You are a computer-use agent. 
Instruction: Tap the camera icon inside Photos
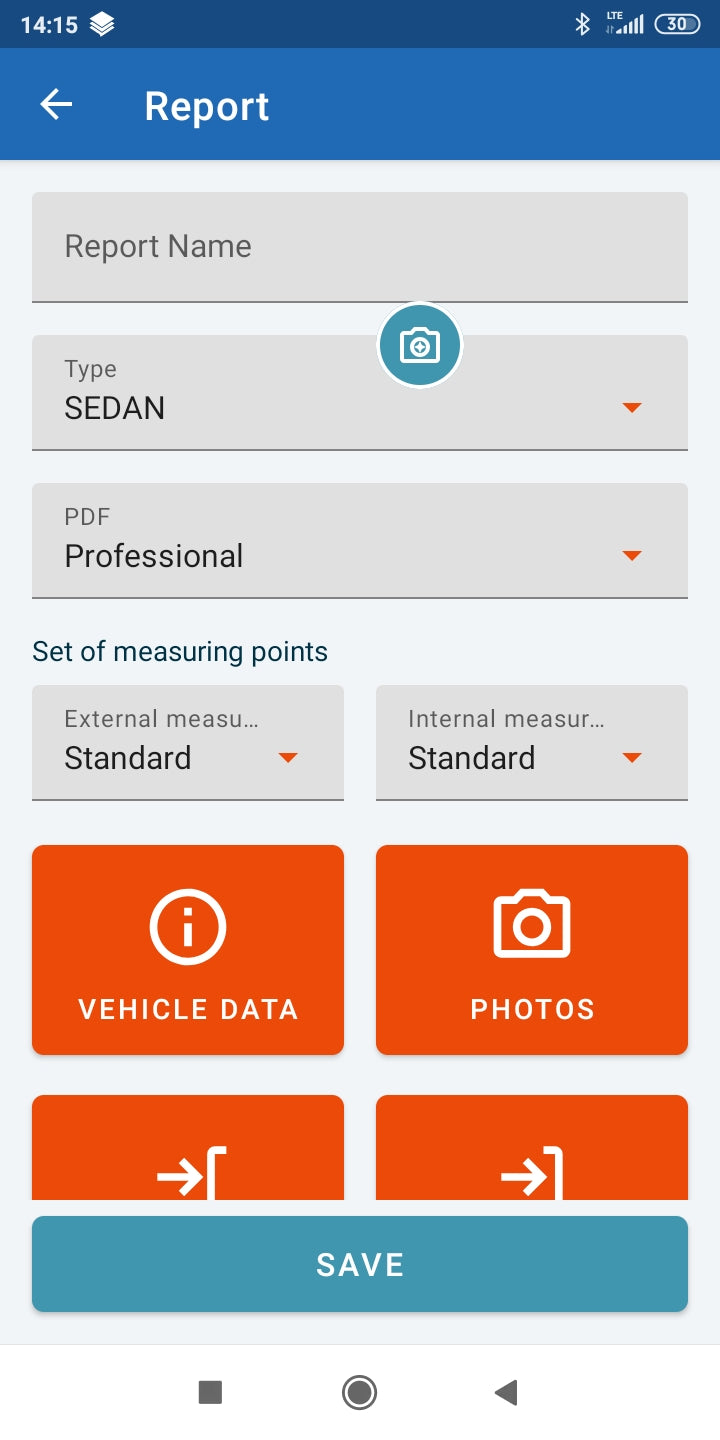point(531,925)
